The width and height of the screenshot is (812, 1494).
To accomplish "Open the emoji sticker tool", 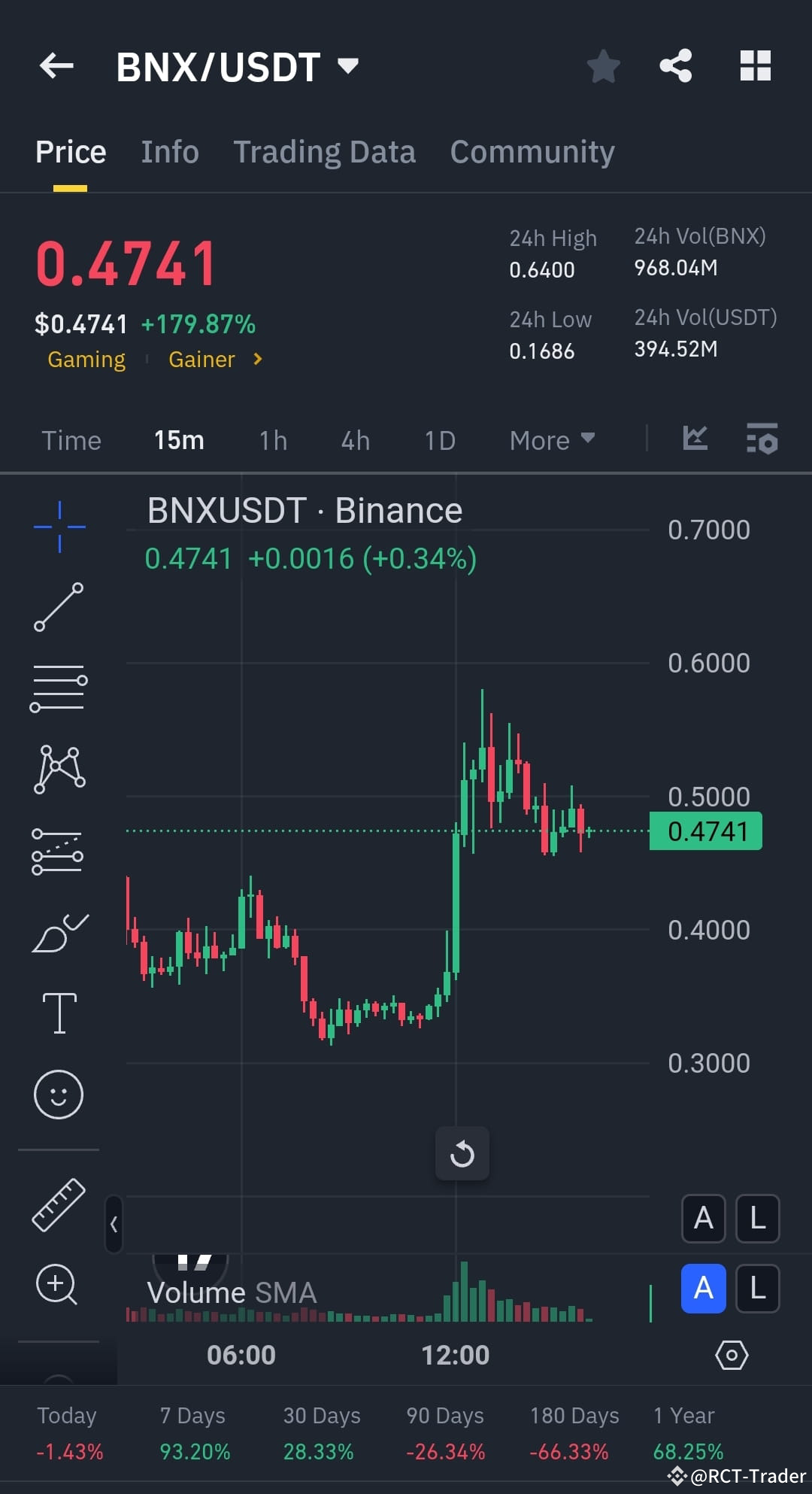I will (x=59, y=1095).
